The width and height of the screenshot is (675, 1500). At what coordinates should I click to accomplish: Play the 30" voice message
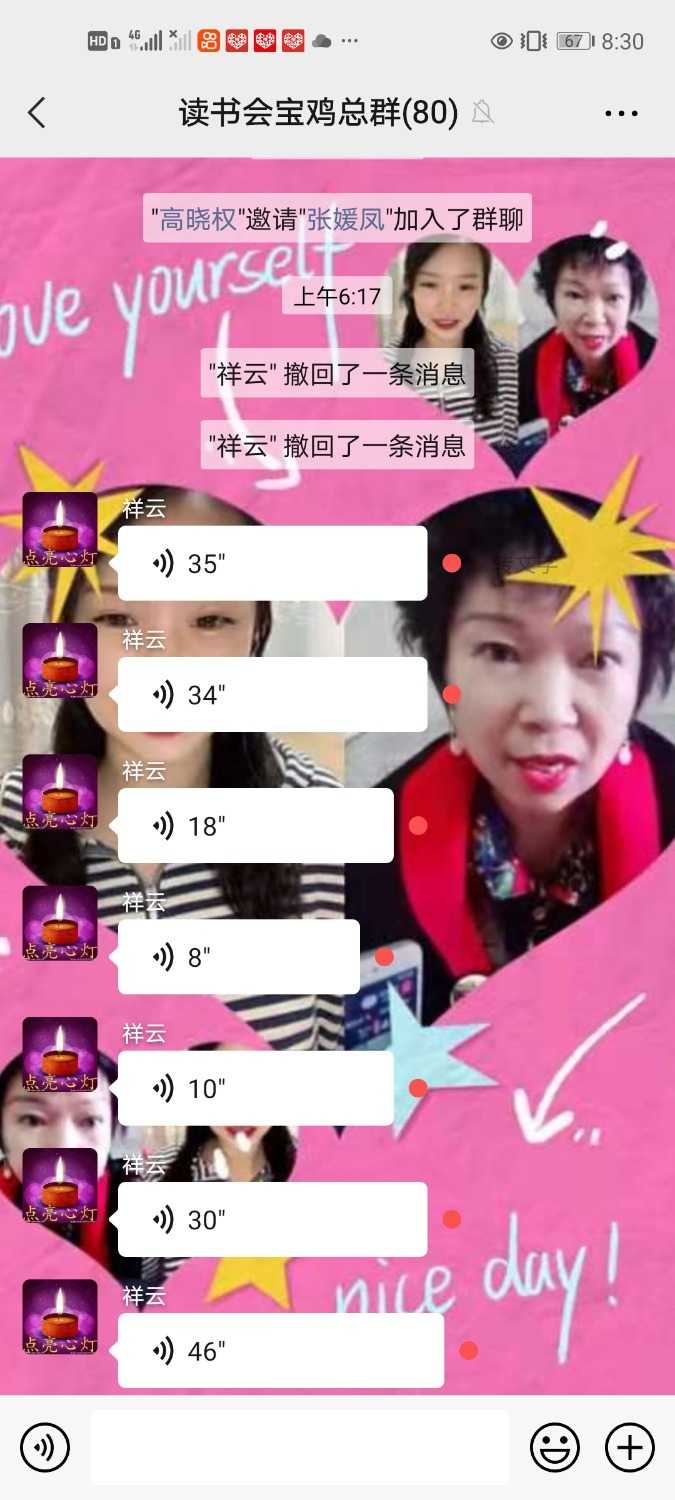point(272,1220)
